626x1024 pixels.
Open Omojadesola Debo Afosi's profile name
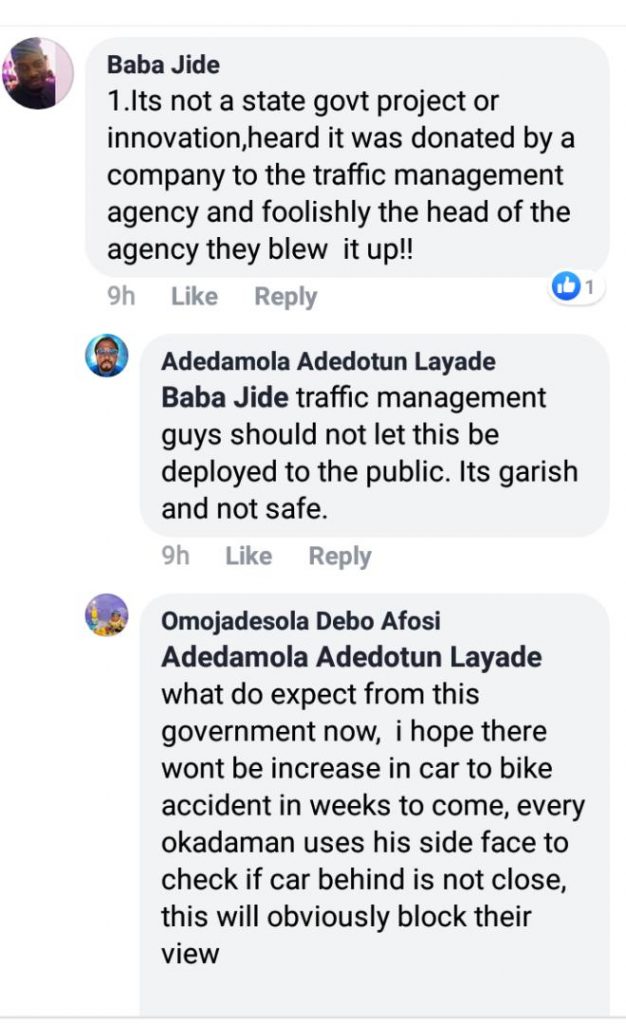pos(301,620)
